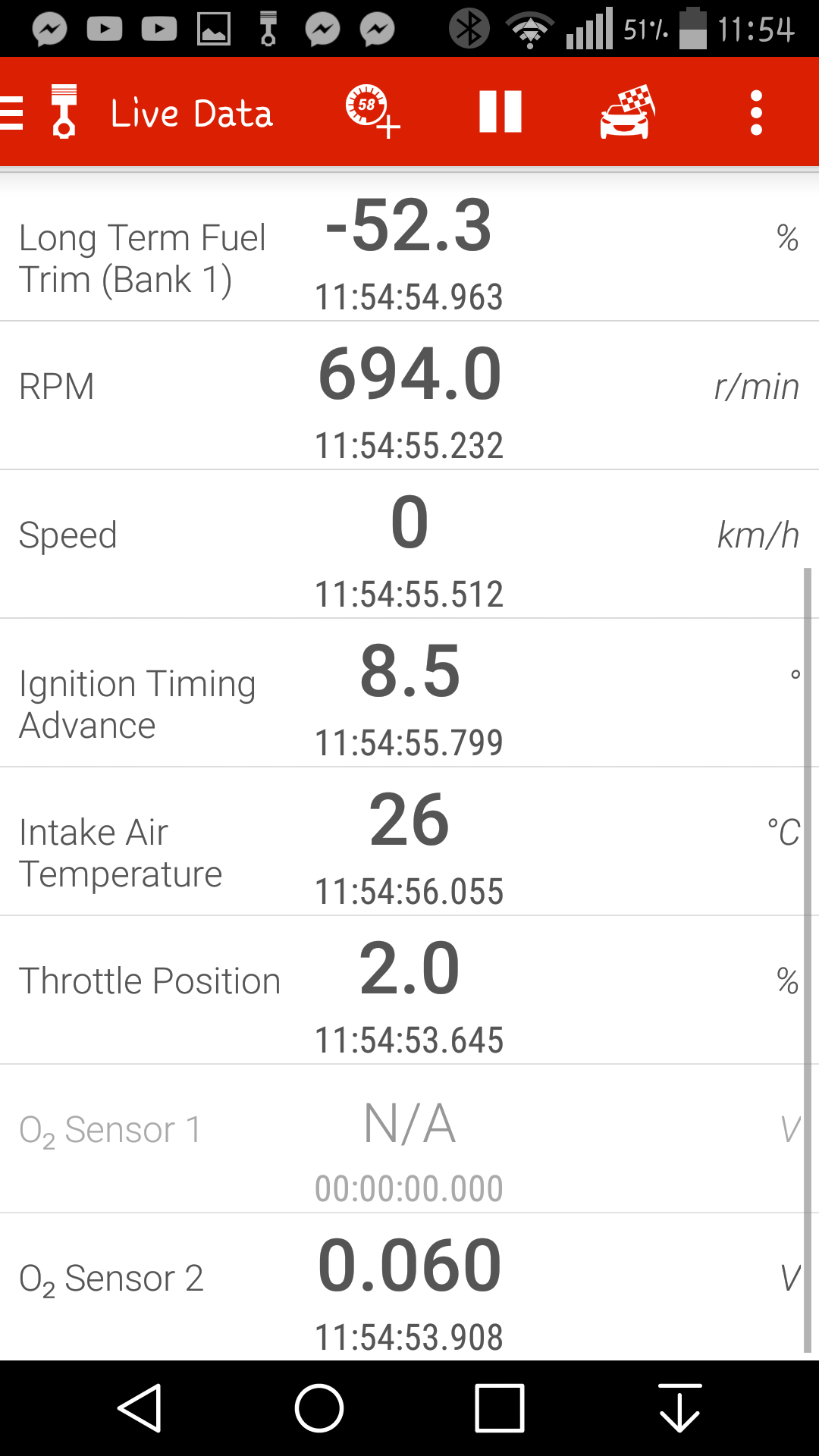Open the car with checkered flag icon
The image size is (819, 1456).
coord(627,112)
